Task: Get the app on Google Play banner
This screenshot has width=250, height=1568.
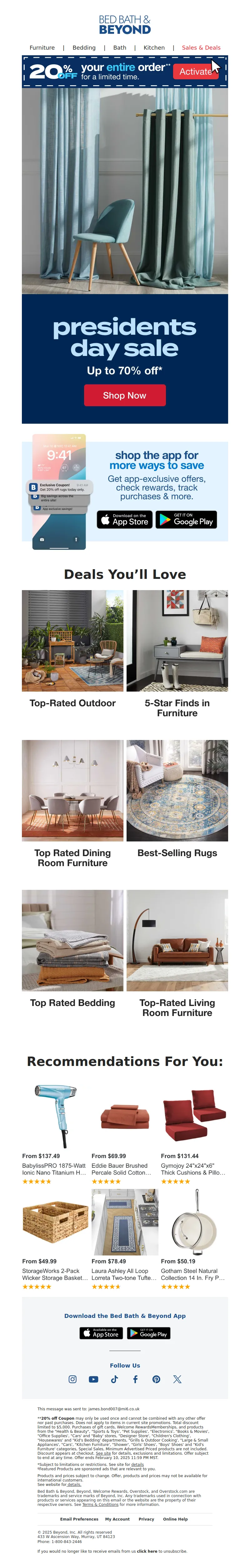Action: (186, 519)
